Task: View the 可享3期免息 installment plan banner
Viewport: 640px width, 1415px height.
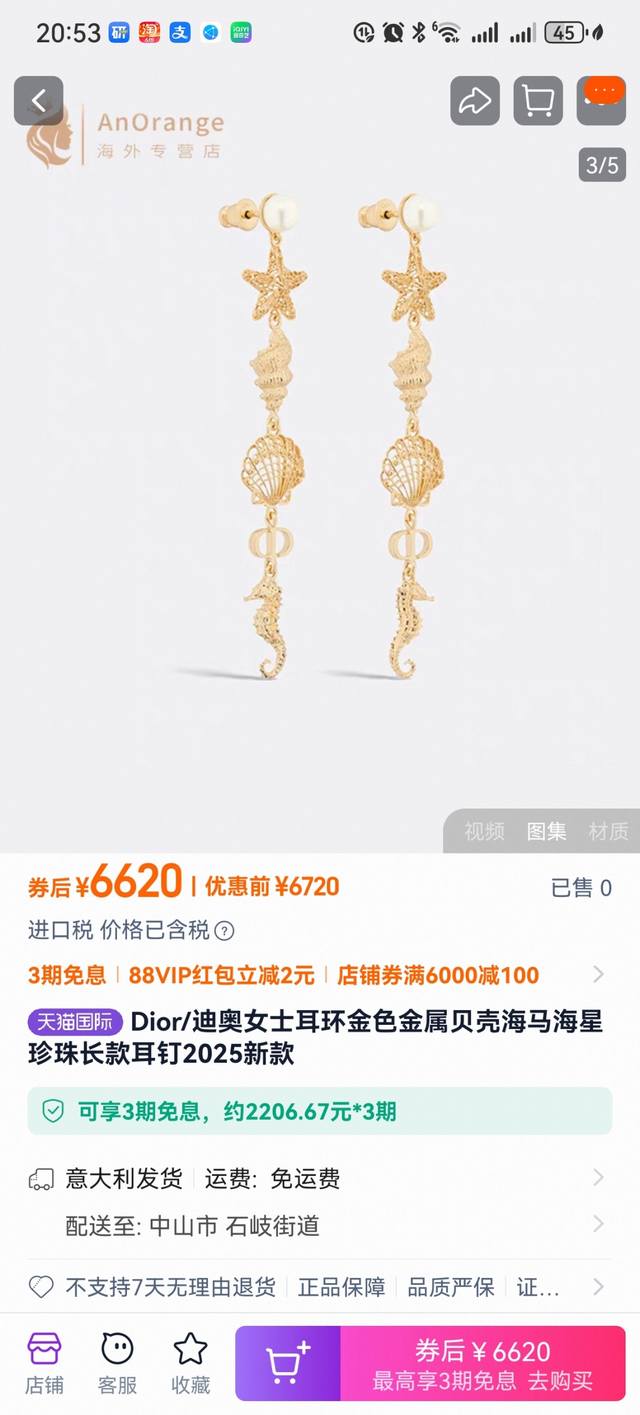Action: coord(318,1111)
